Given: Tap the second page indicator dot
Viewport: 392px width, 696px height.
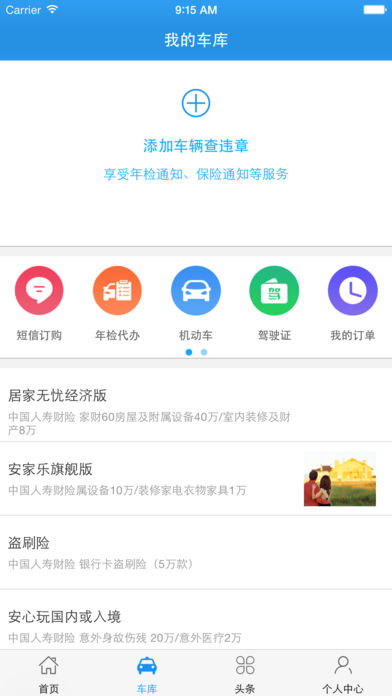Looking at the screenshot, I should pos(204,352).
